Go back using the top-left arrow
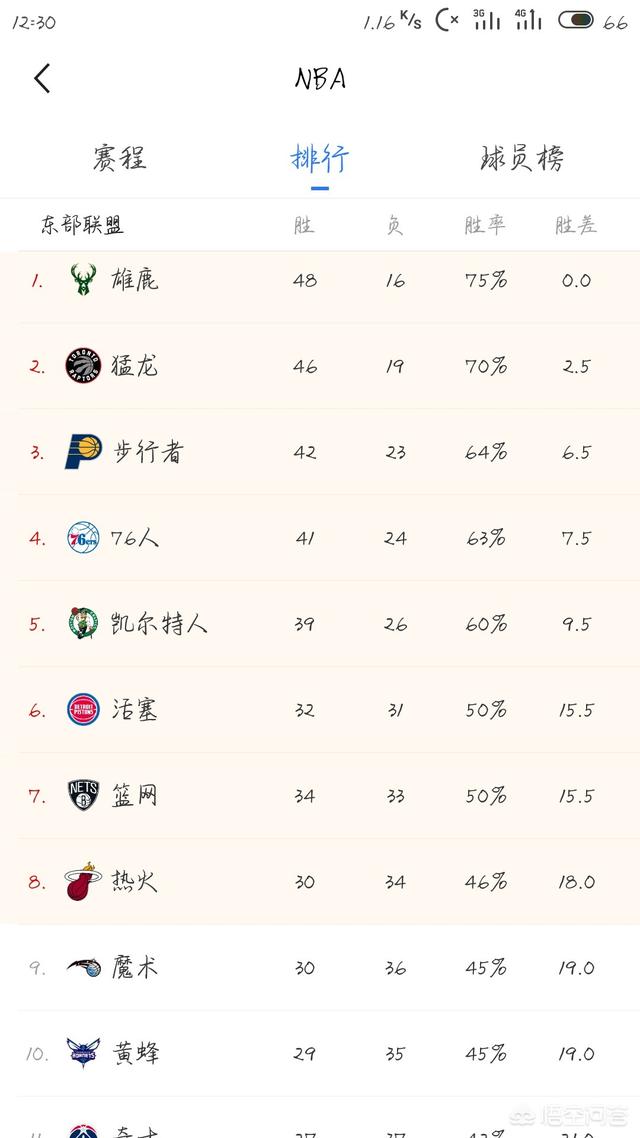640x1138 pixels. 42,79
